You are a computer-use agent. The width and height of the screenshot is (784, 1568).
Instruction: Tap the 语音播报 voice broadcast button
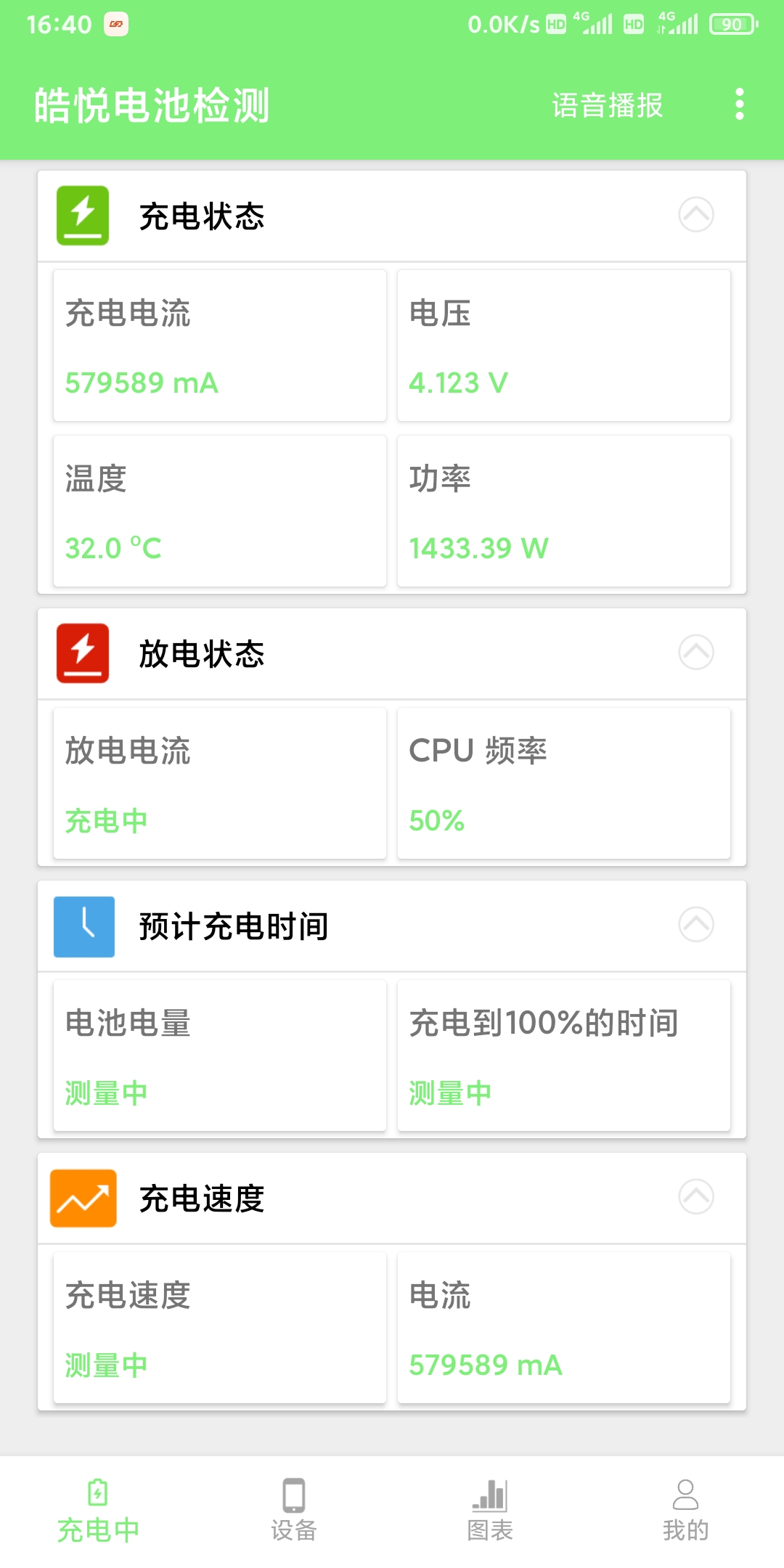[x=607, y=105]
